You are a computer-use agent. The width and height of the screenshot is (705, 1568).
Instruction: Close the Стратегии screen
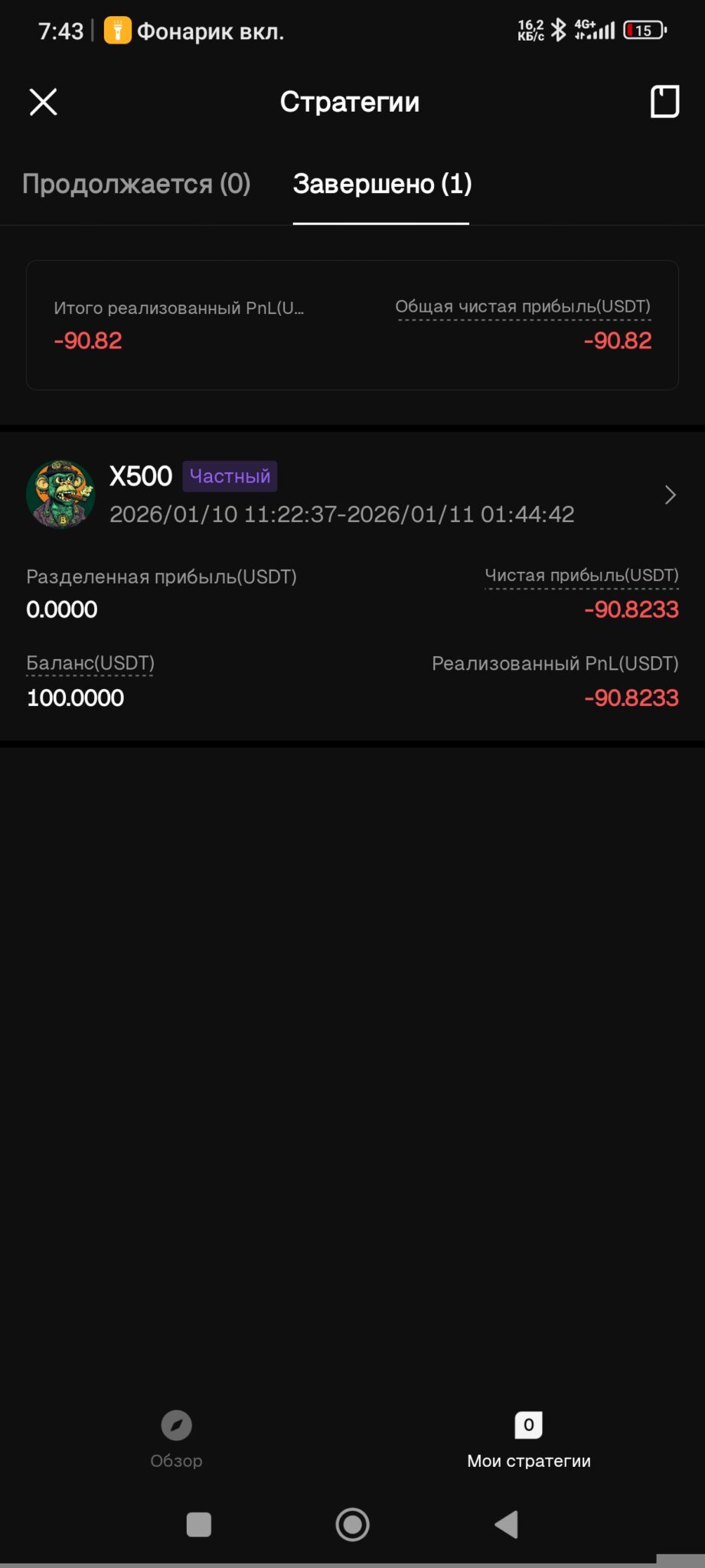click(x=44, y=102)
